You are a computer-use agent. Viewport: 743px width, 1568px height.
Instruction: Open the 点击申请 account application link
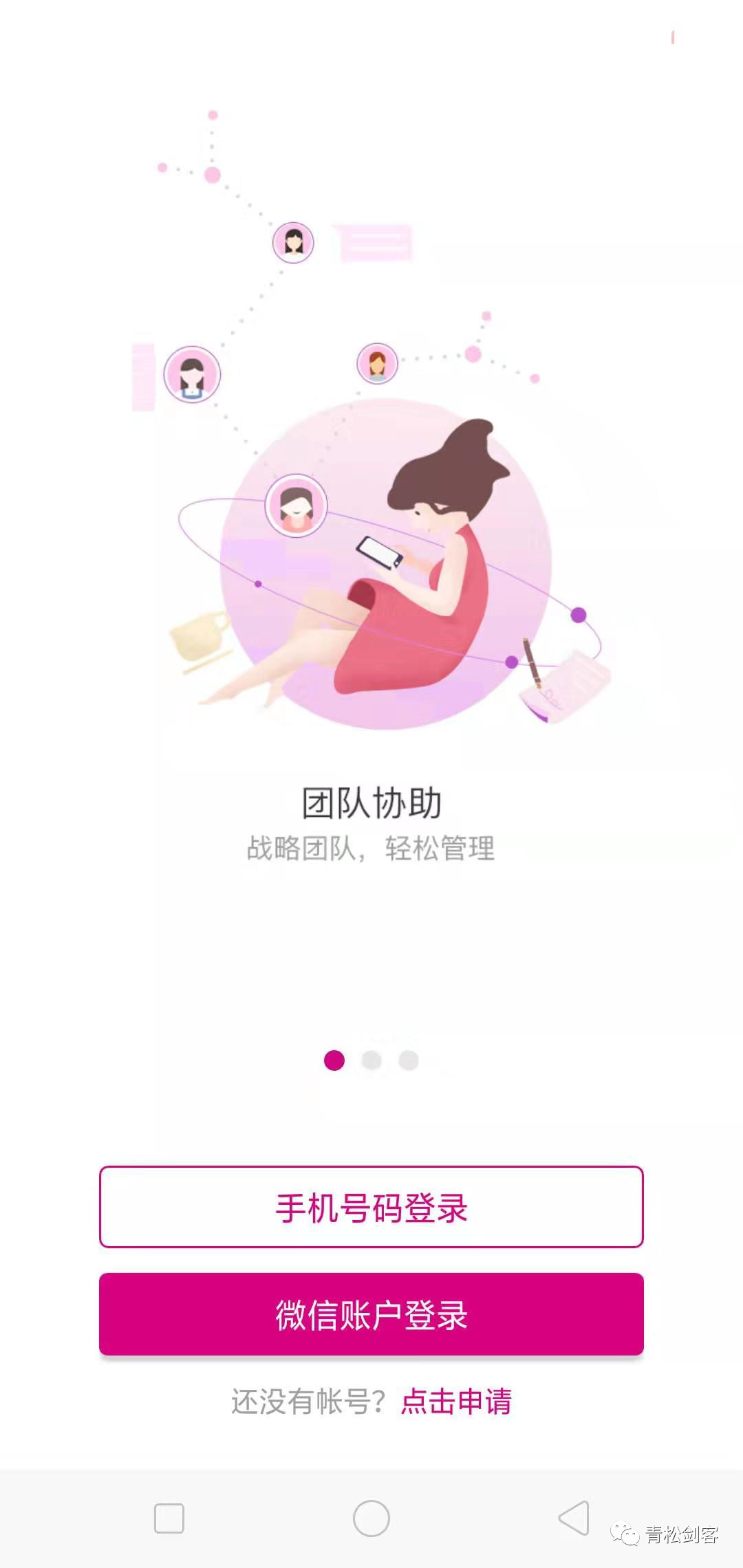456,1401
